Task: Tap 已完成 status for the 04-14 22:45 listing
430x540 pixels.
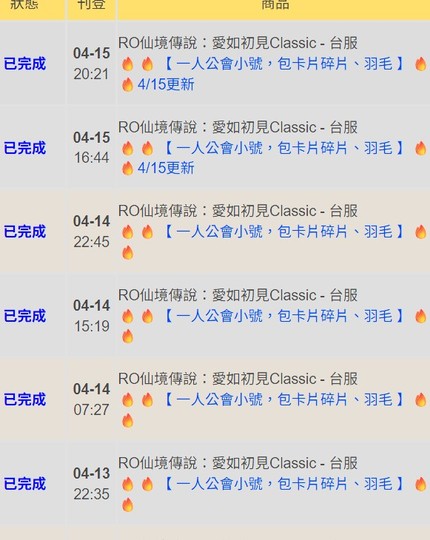Action: [x=25, y=231]
